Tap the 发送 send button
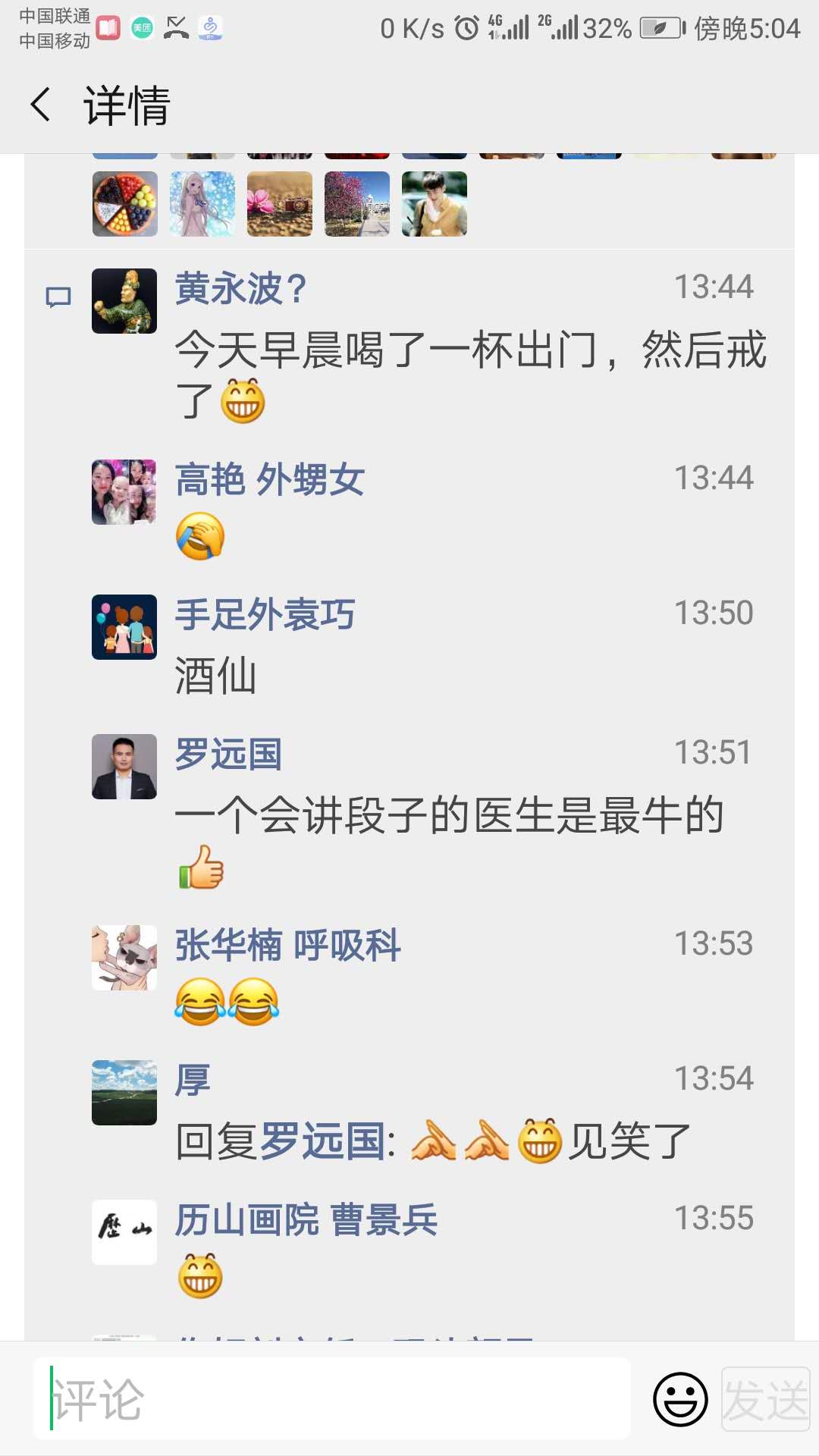This screenshot has width=819, height=1456. coord(765,1399)
